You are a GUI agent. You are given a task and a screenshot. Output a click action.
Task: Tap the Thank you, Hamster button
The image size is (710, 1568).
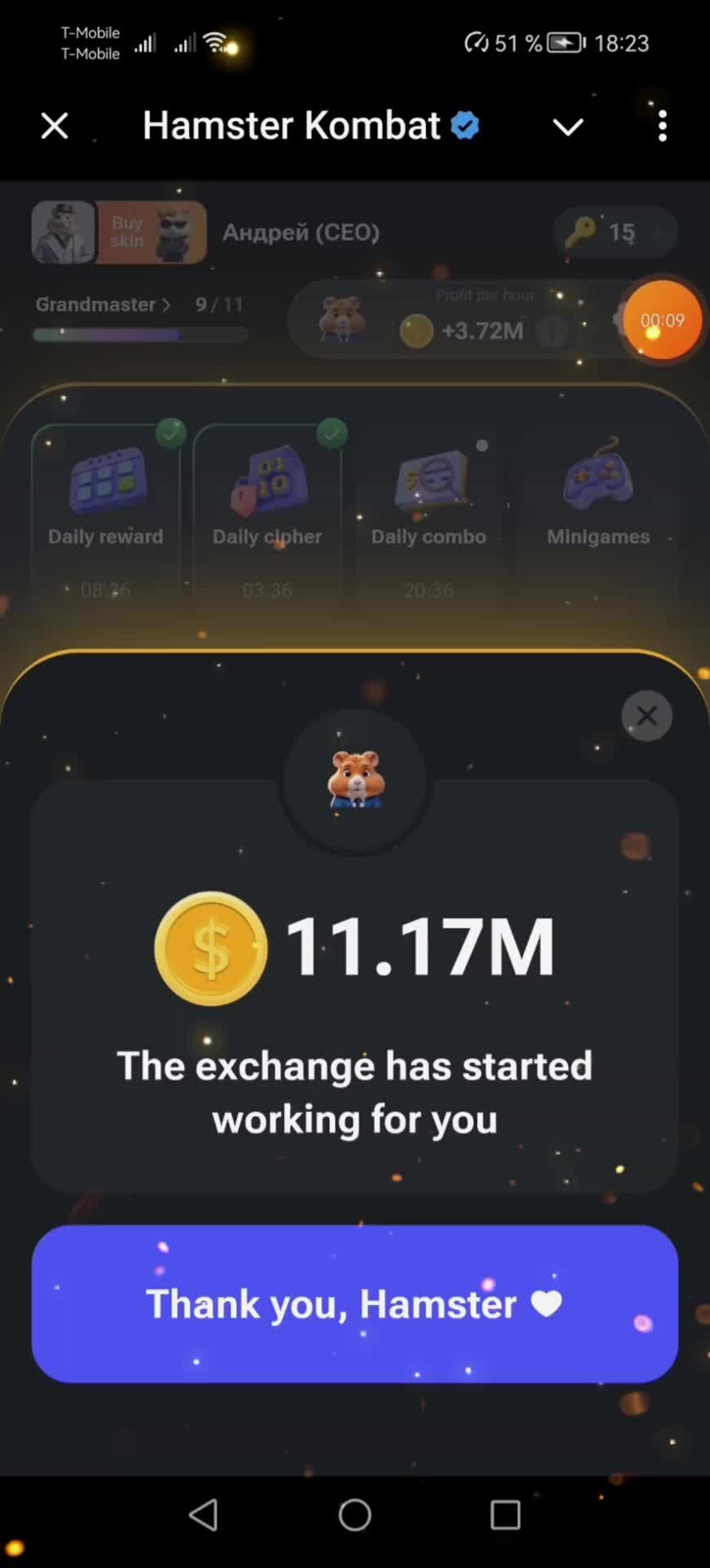[x=354, y=1303]
